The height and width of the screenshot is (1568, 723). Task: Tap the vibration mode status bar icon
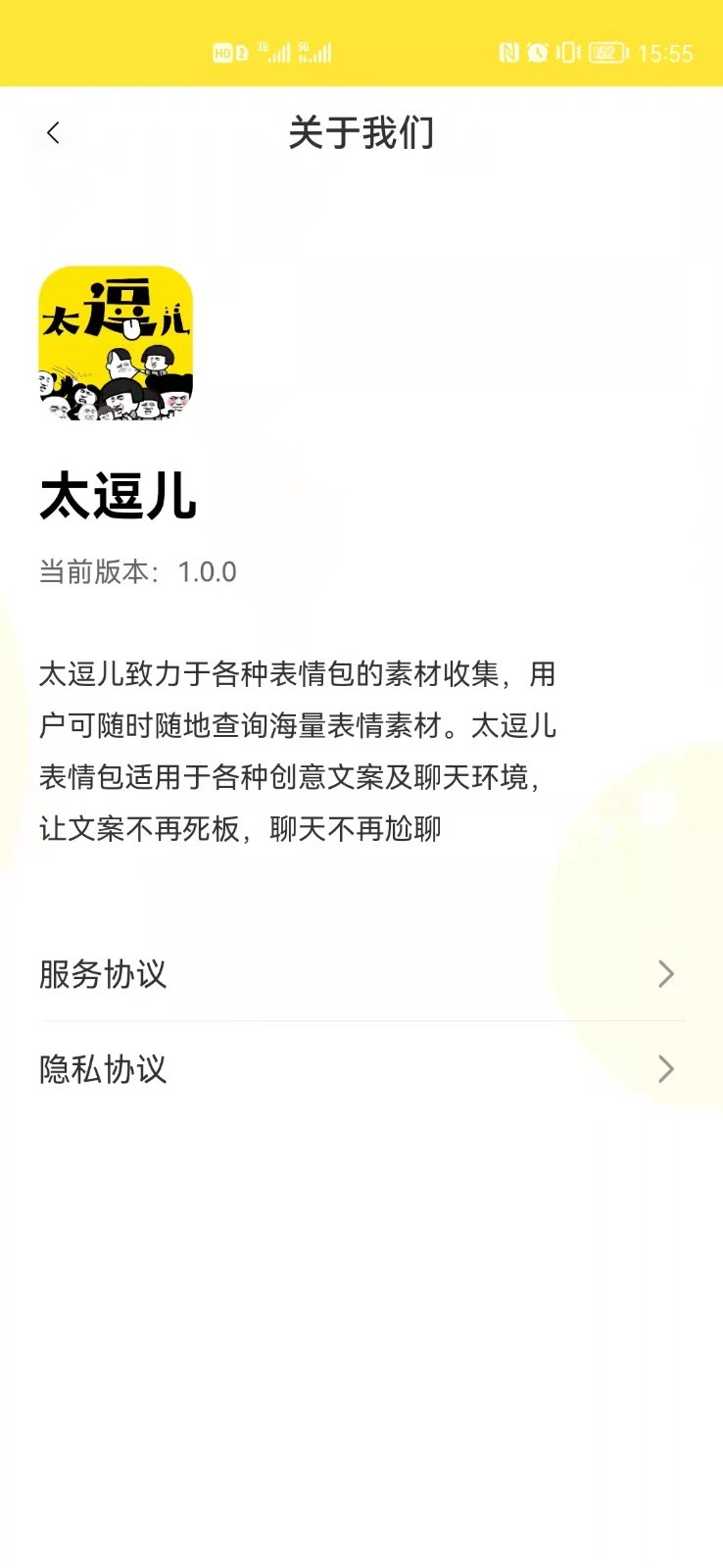(x=566, y=54)
